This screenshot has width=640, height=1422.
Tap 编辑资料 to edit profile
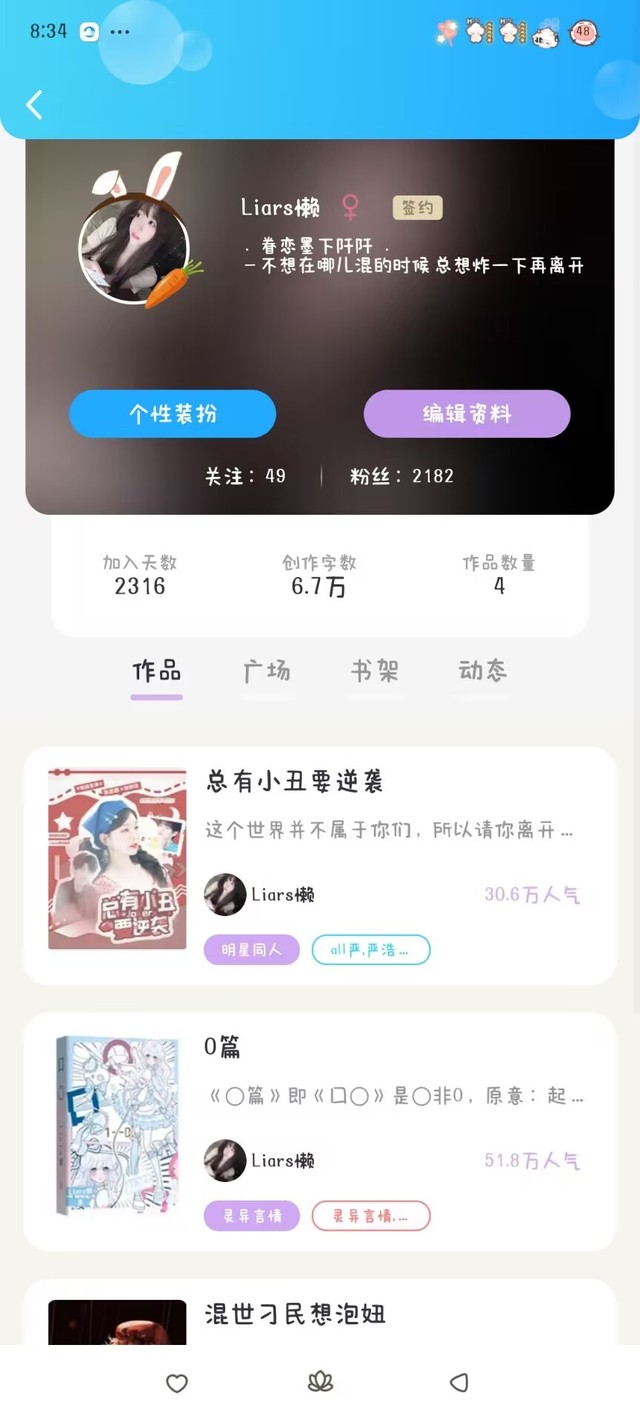tap(467, 413)
